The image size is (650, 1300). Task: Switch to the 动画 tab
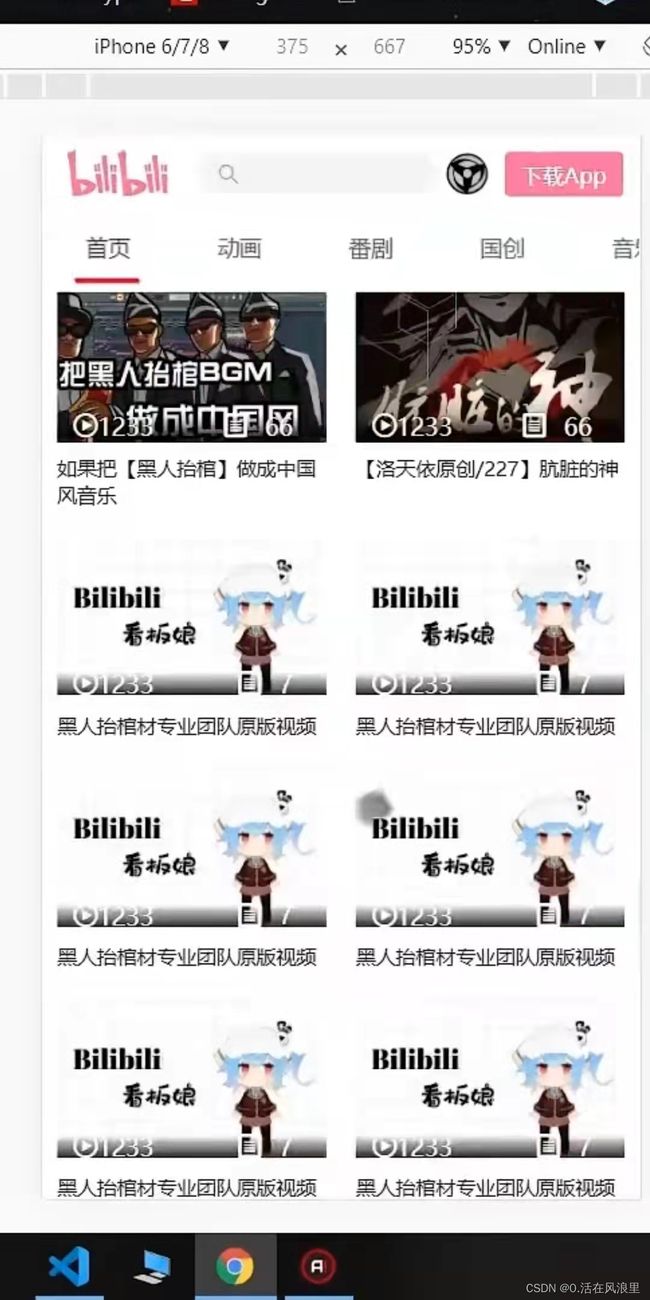[x=239, y=249]
